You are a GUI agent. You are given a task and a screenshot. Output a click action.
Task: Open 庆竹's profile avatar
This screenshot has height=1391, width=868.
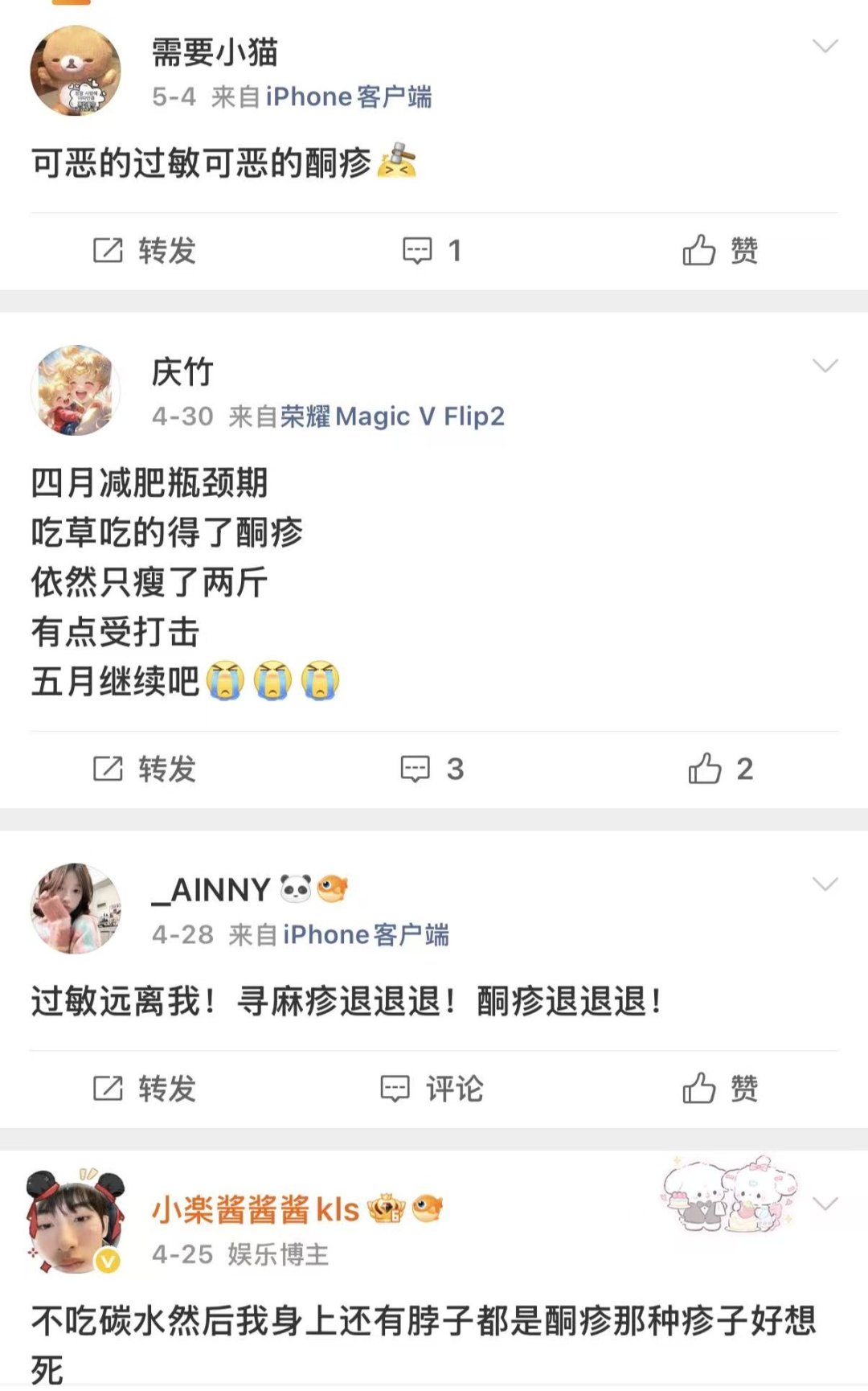tap(76, 391)
